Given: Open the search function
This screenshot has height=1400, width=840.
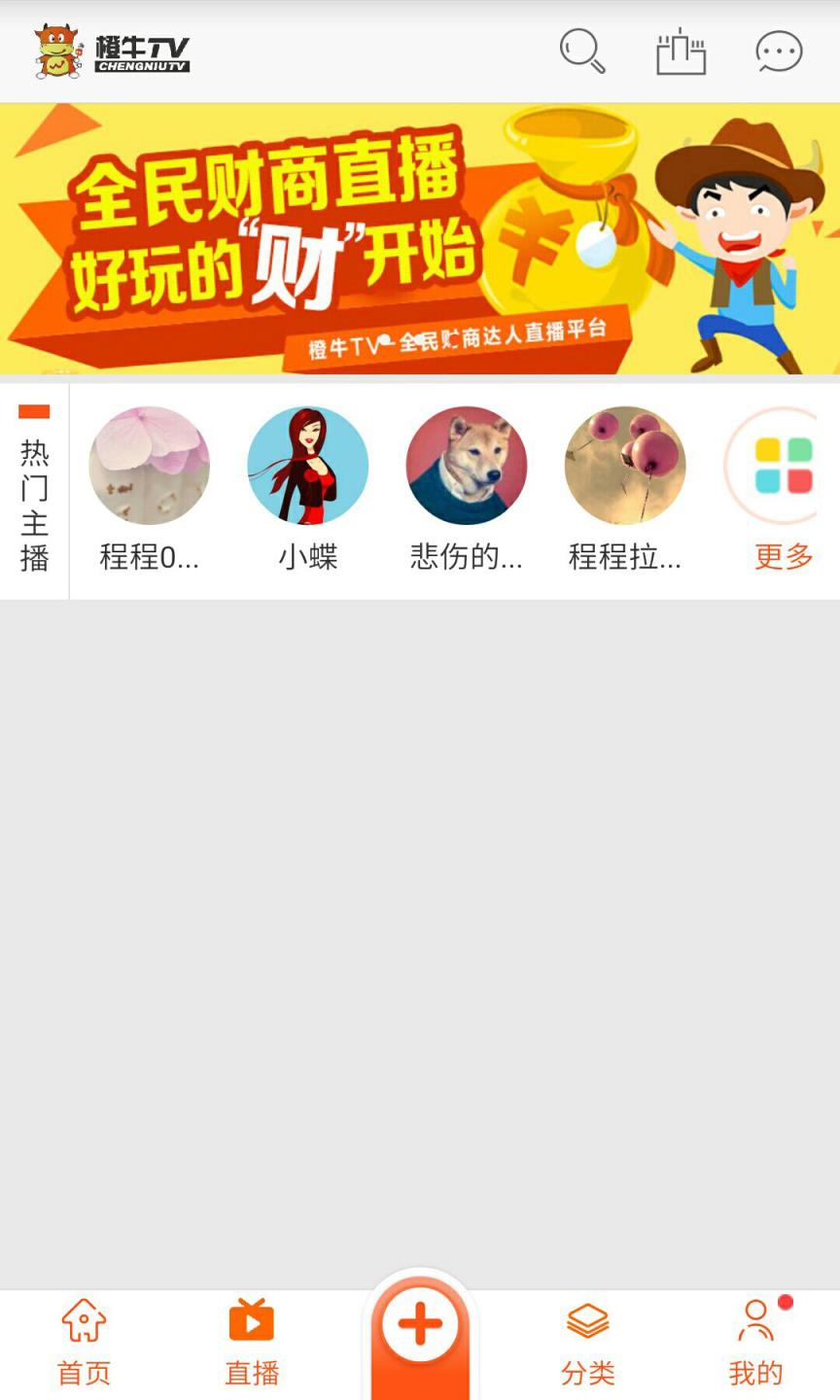Looking at the screenshot, I should 581,51.
